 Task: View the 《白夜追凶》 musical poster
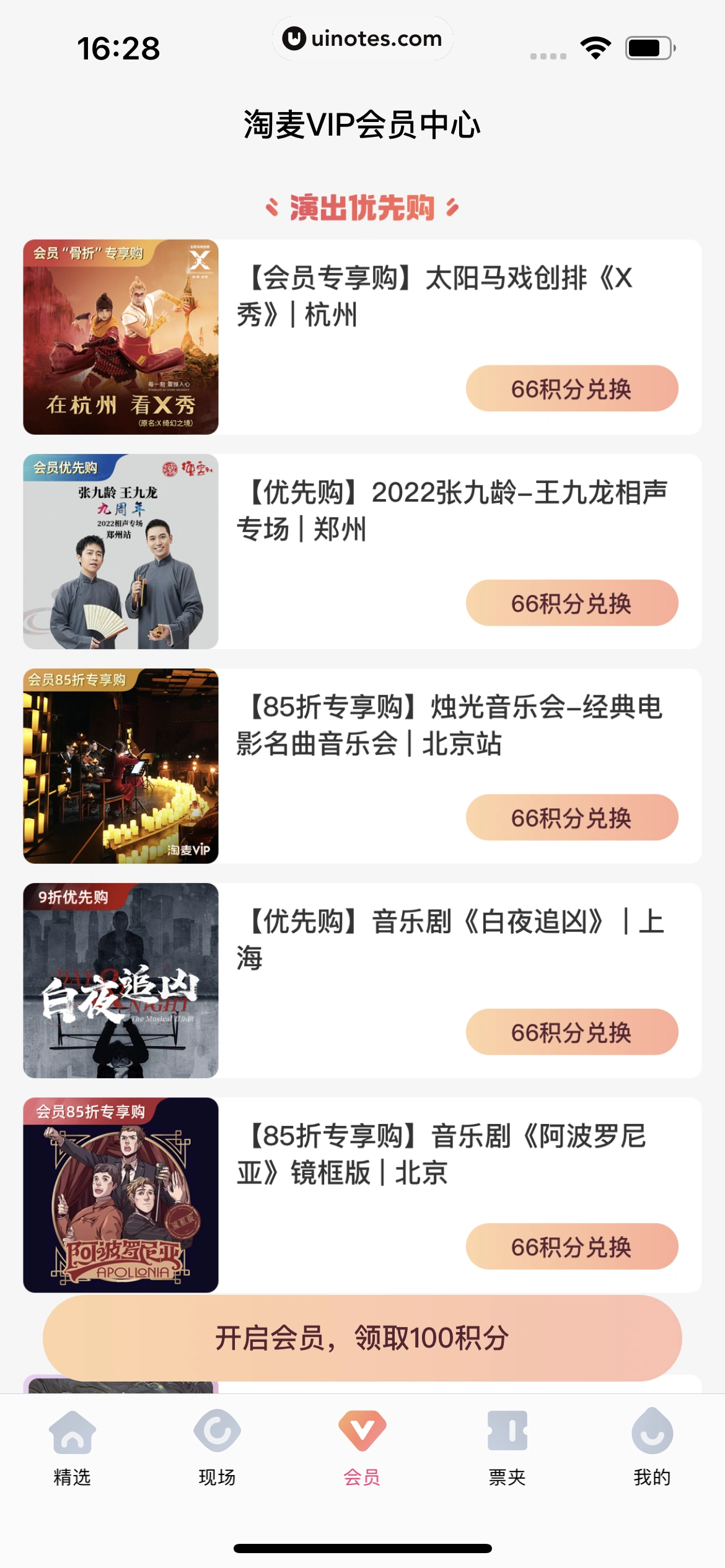[121, 980]
